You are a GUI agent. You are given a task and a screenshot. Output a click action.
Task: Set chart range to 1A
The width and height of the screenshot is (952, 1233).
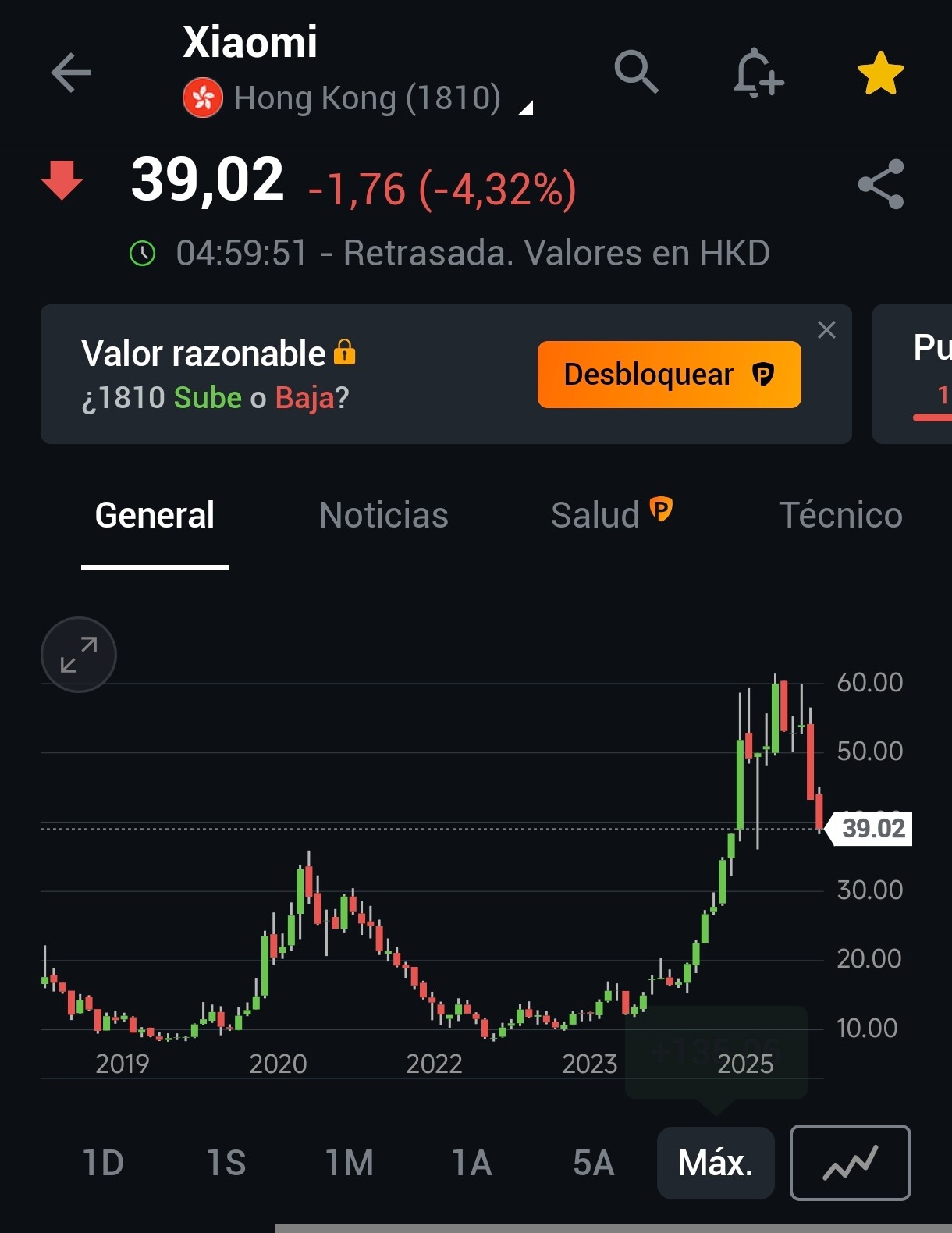pyautogui.click(x=471, y=1163)
